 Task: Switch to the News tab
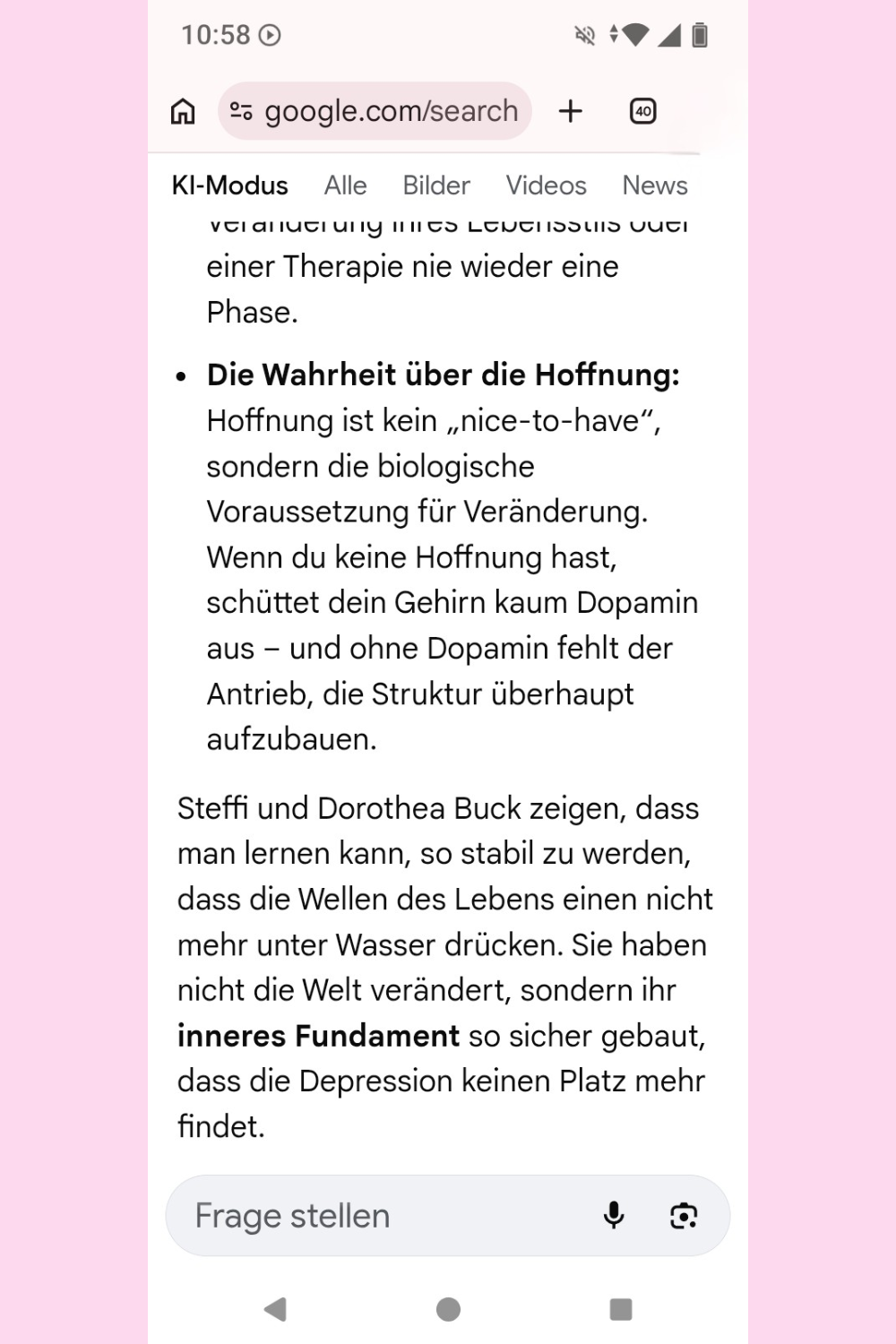[x=655, y=185]
